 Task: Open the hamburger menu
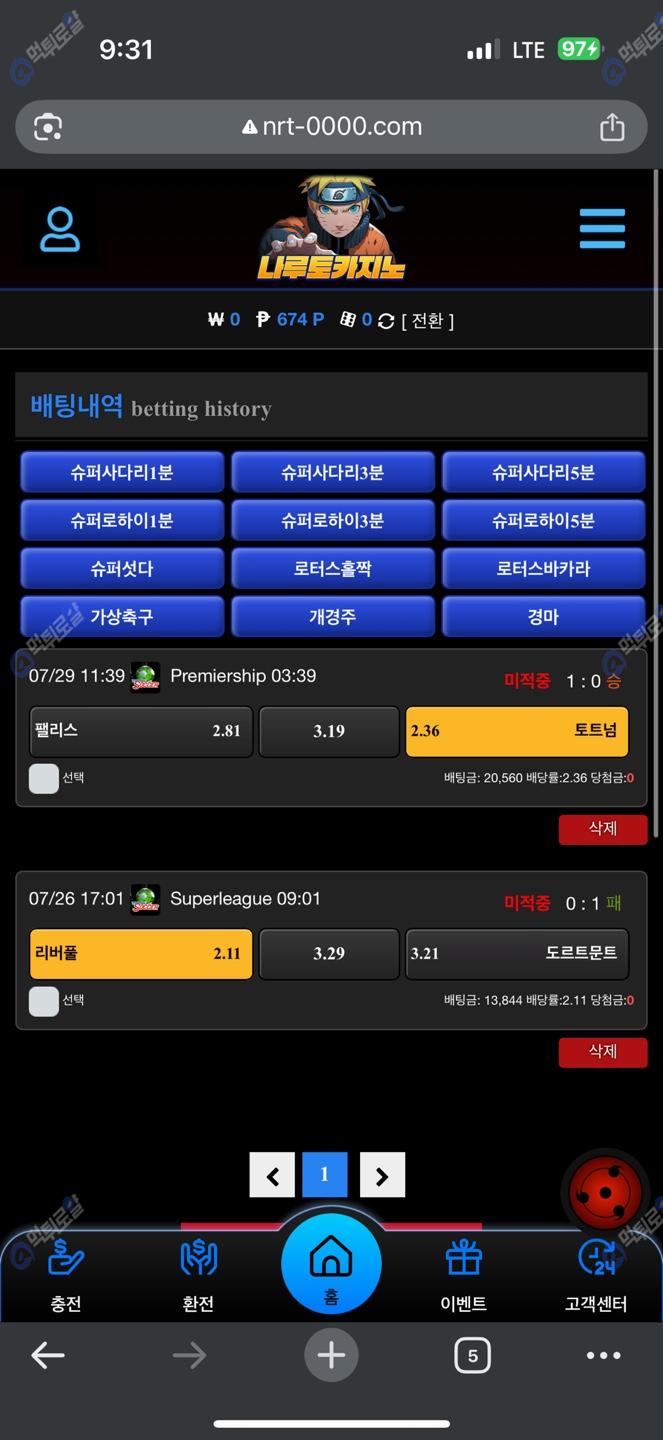(602, 229)
